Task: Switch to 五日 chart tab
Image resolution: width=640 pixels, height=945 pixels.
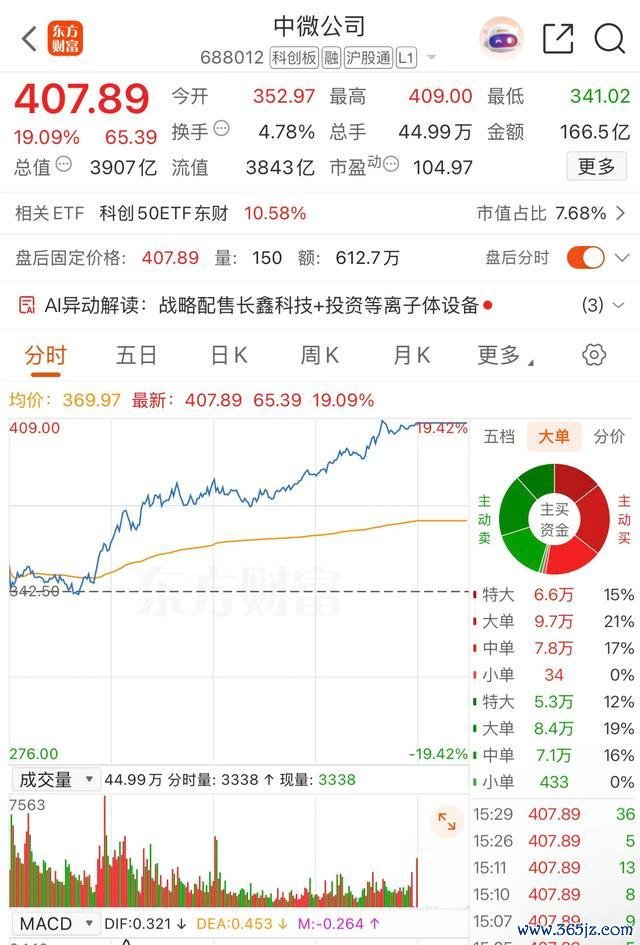Action: tap(136, 355)
